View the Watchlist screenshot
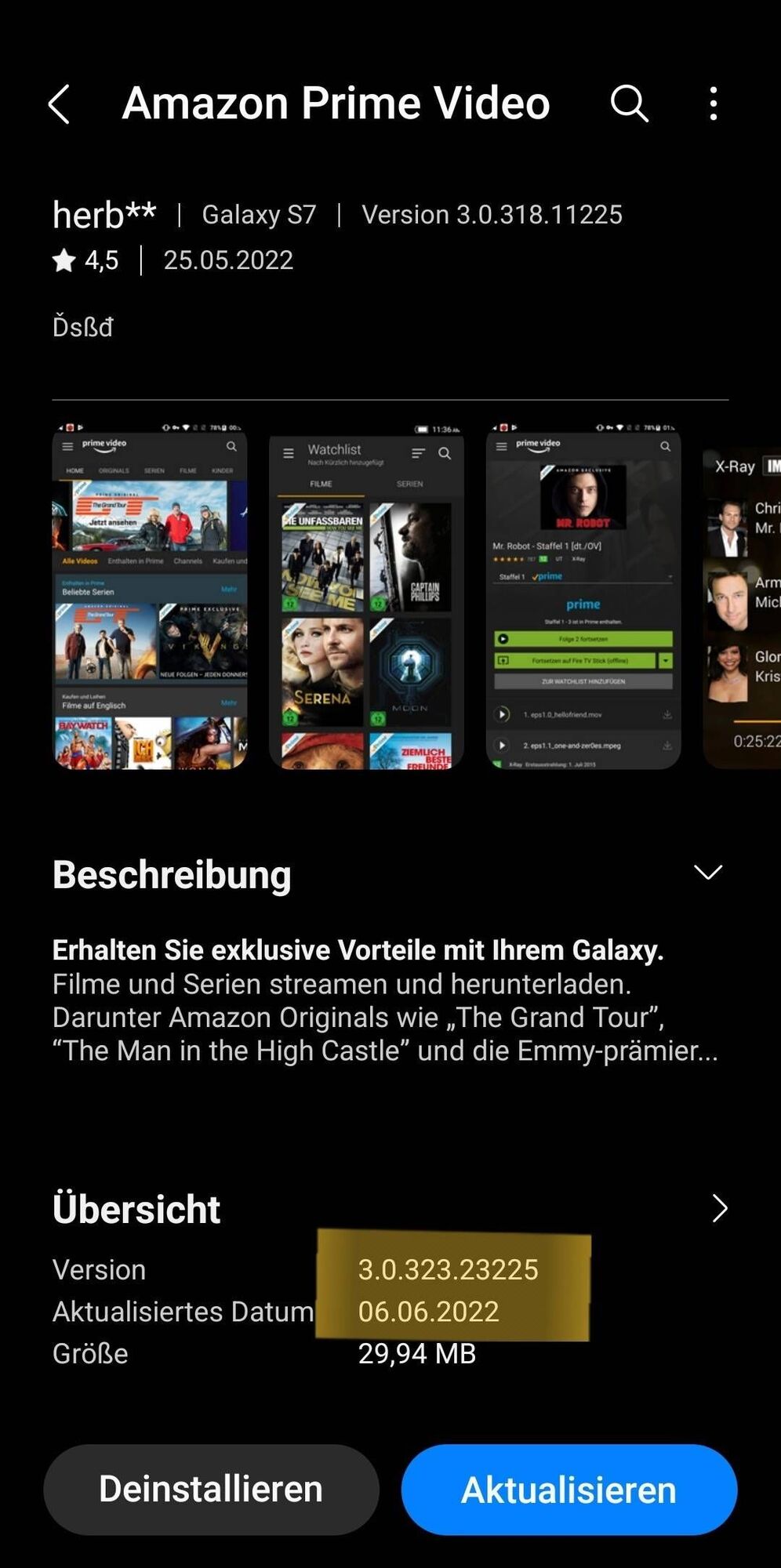781x1568 pixels. [366, 597]
